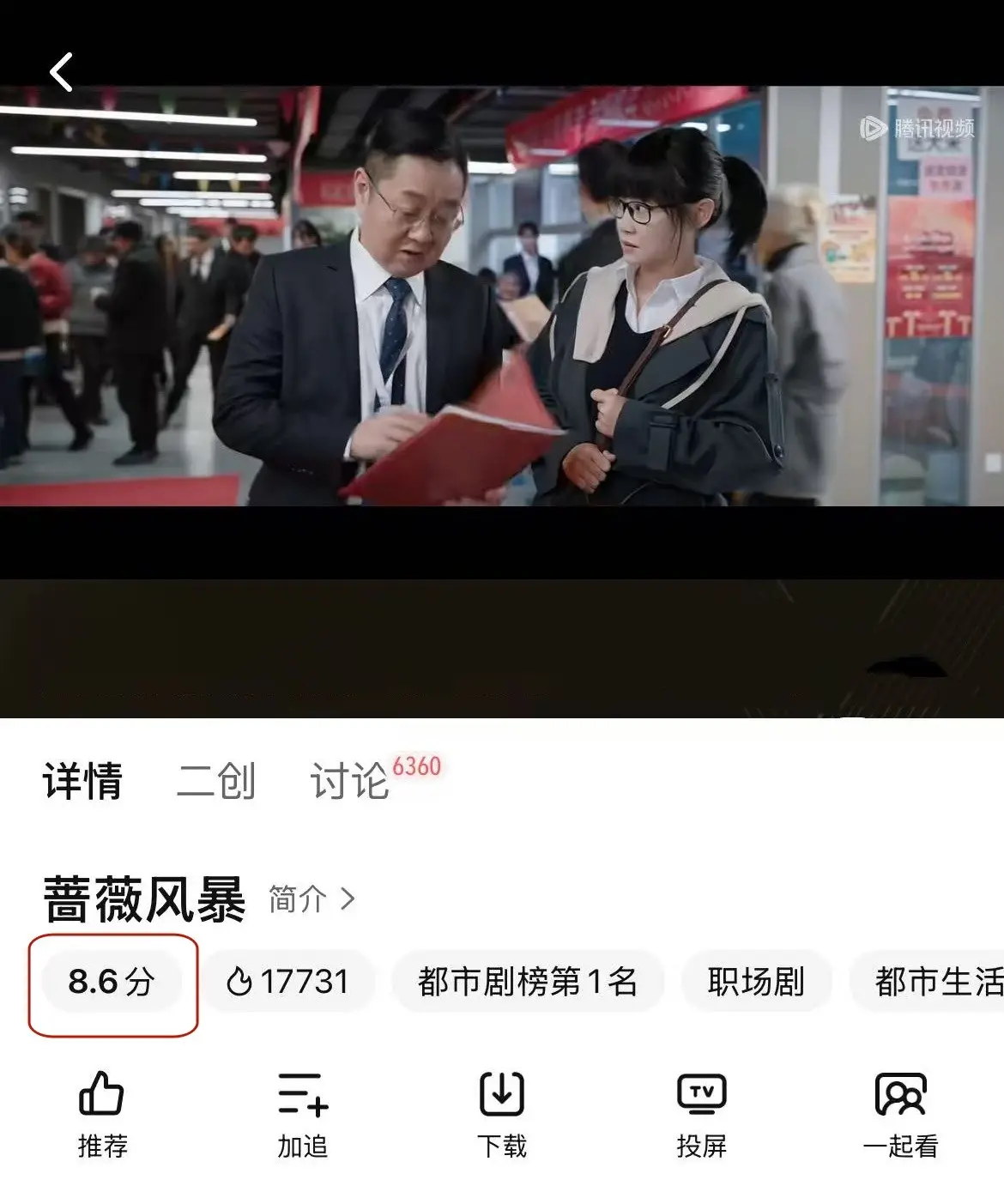Open the 讨论 discussion tab

click(350, 781)
